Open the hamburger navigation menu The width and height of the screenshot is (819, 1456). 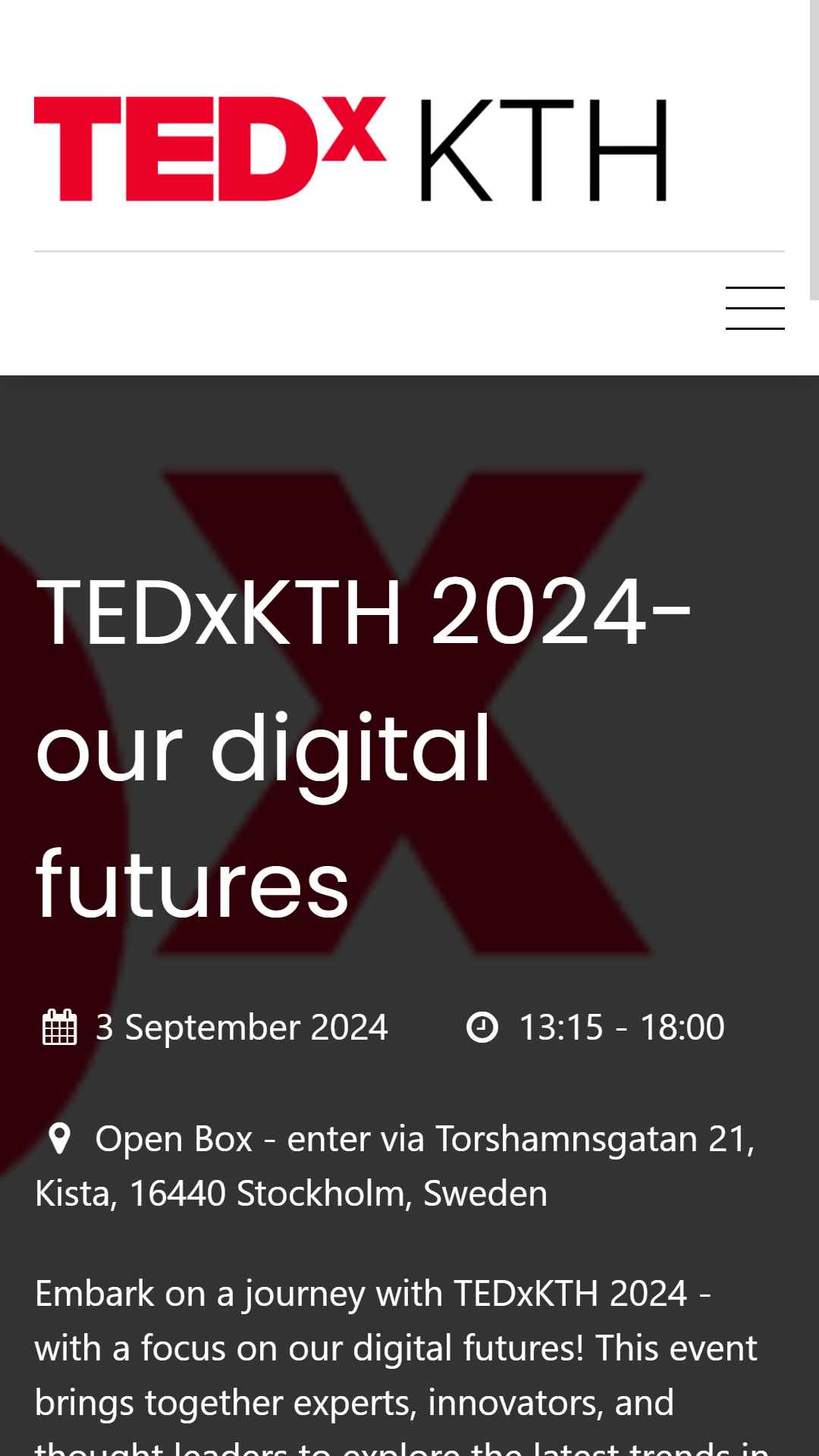click(x=755, y=308)
